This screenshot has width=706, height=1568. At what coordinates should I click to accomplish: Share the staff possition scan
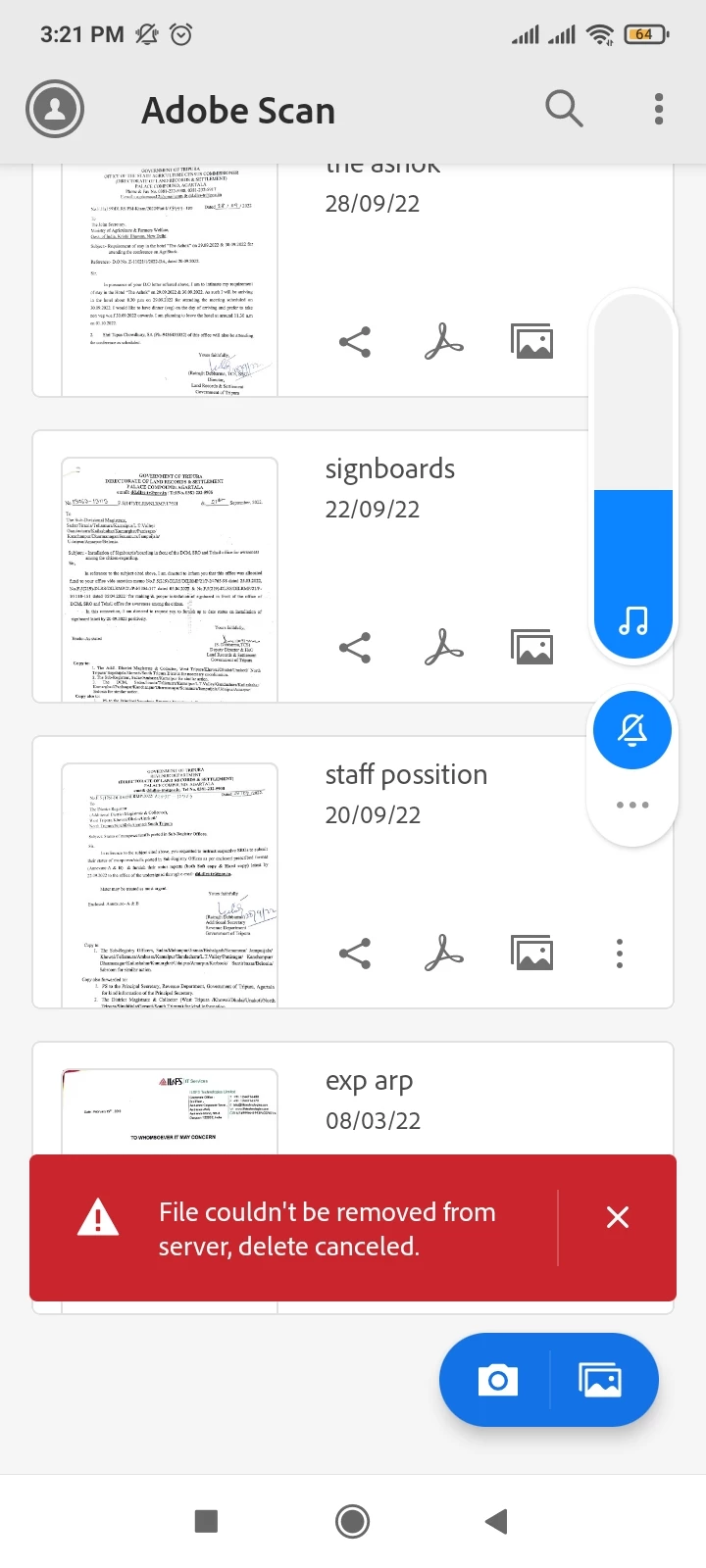coord(355,954)
